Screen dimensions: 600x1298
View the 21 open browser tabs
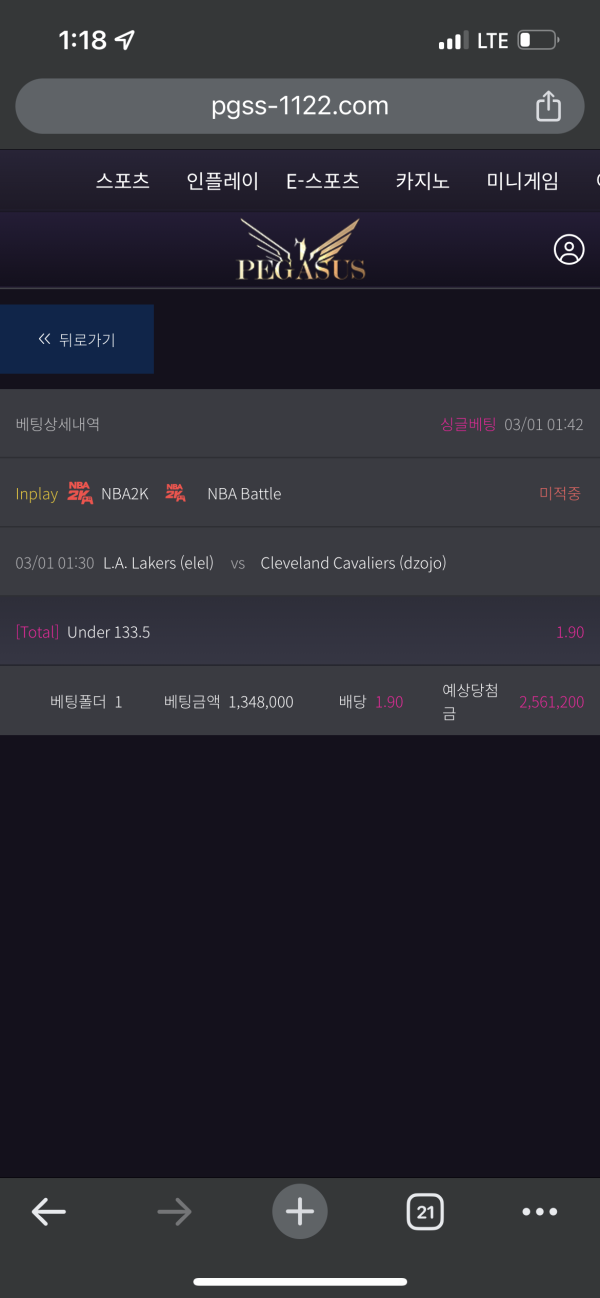[x=425, y=1213]
